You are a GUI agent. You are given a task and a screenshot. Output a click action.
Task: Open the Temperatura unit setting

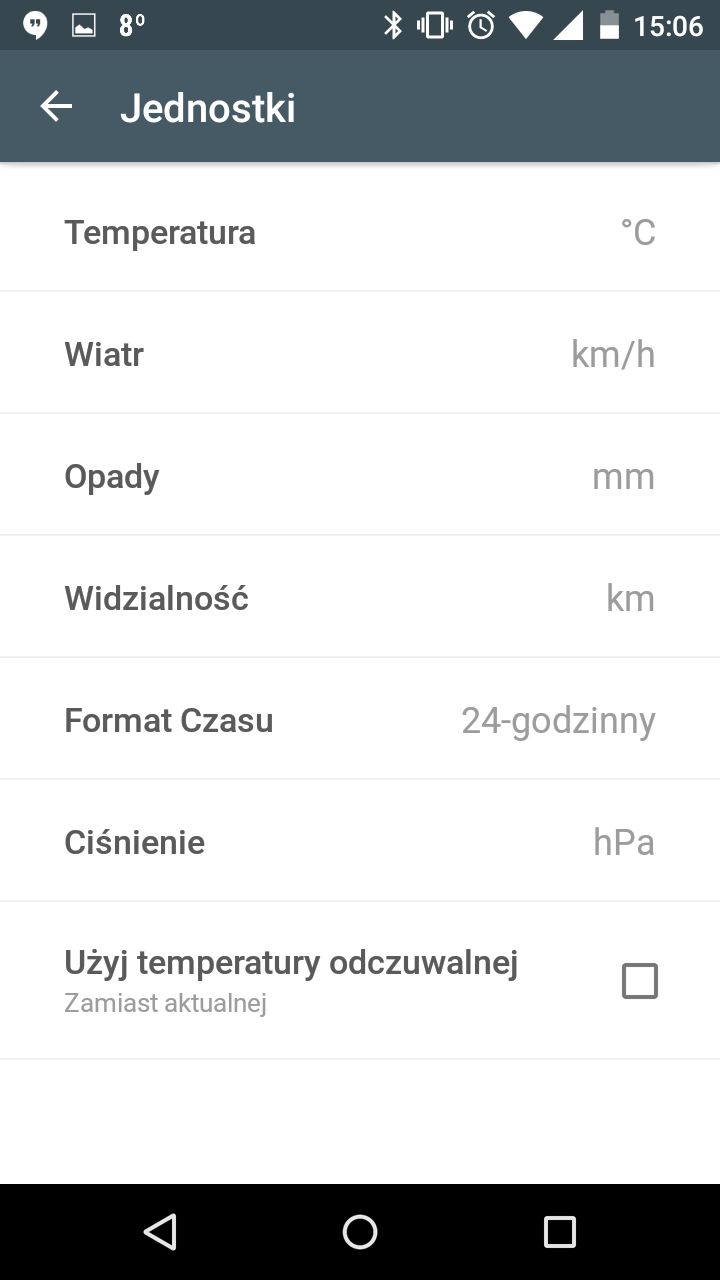click(x=360, y=231)
